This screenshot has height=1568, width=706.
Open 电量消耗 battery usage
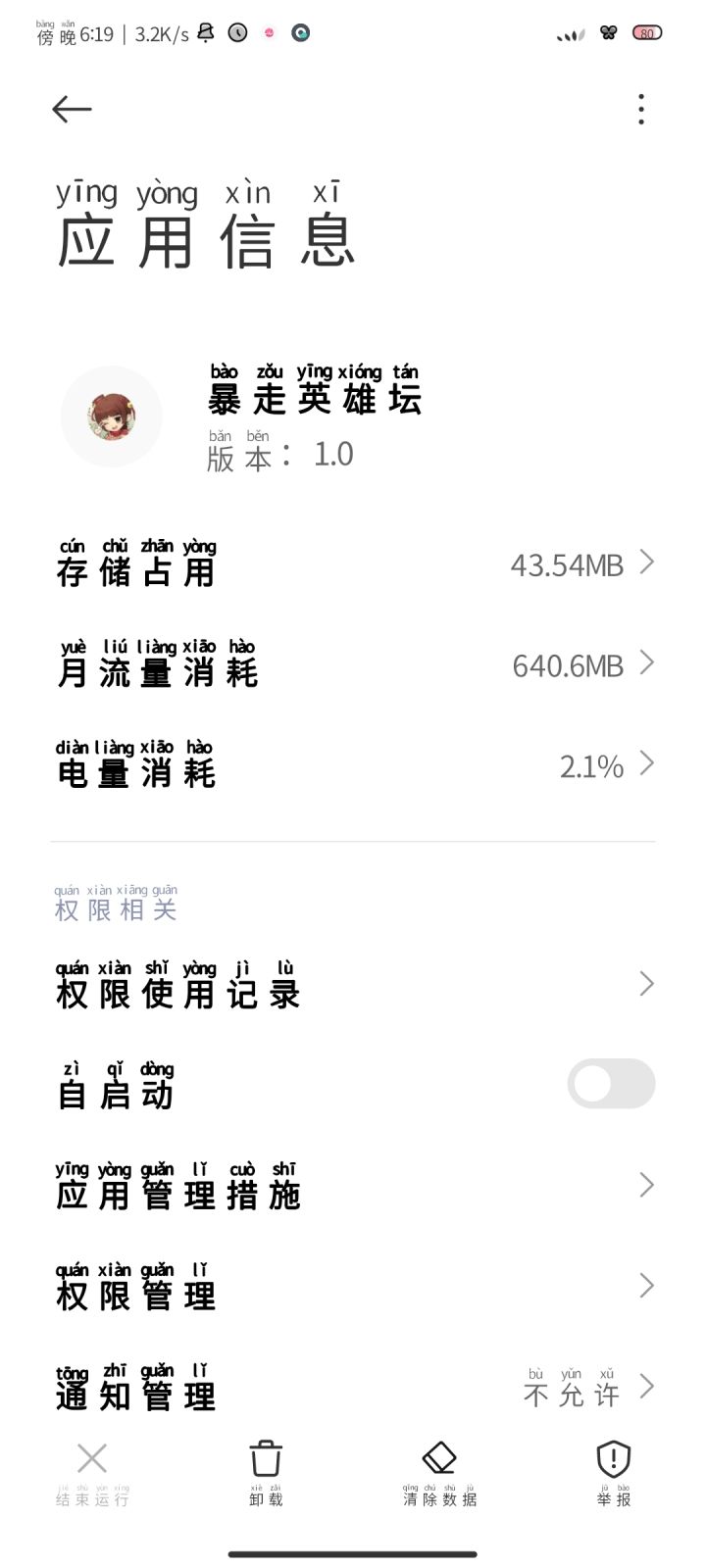[x=353, y=766]
